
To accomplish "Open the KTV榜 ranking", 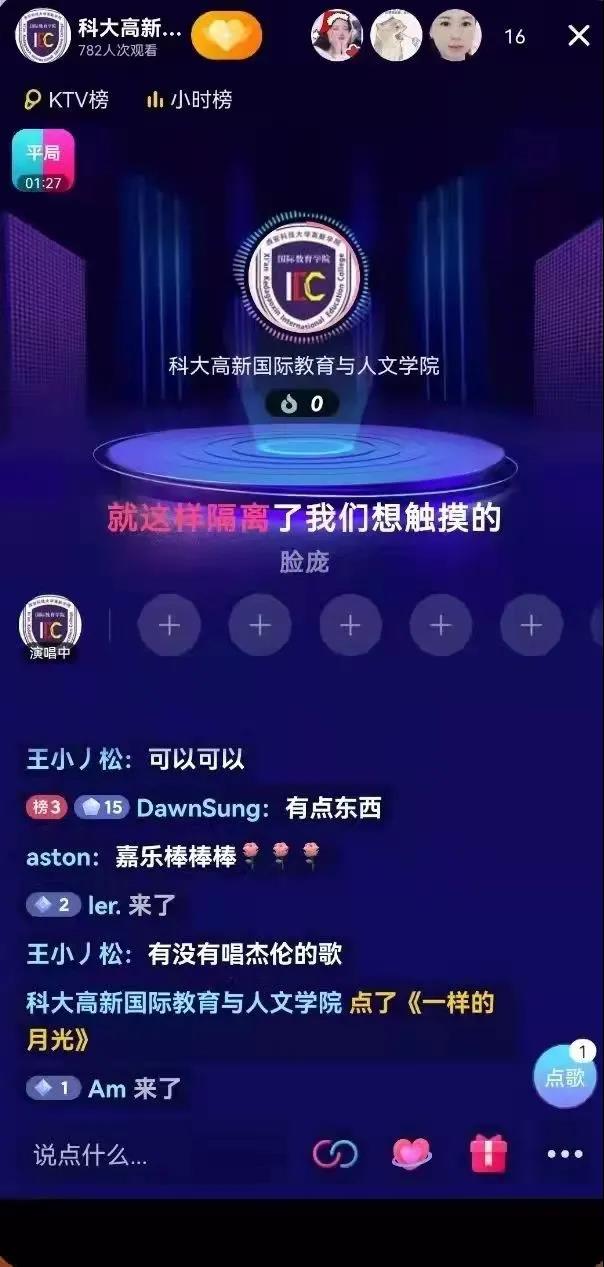I will [66, 100].
